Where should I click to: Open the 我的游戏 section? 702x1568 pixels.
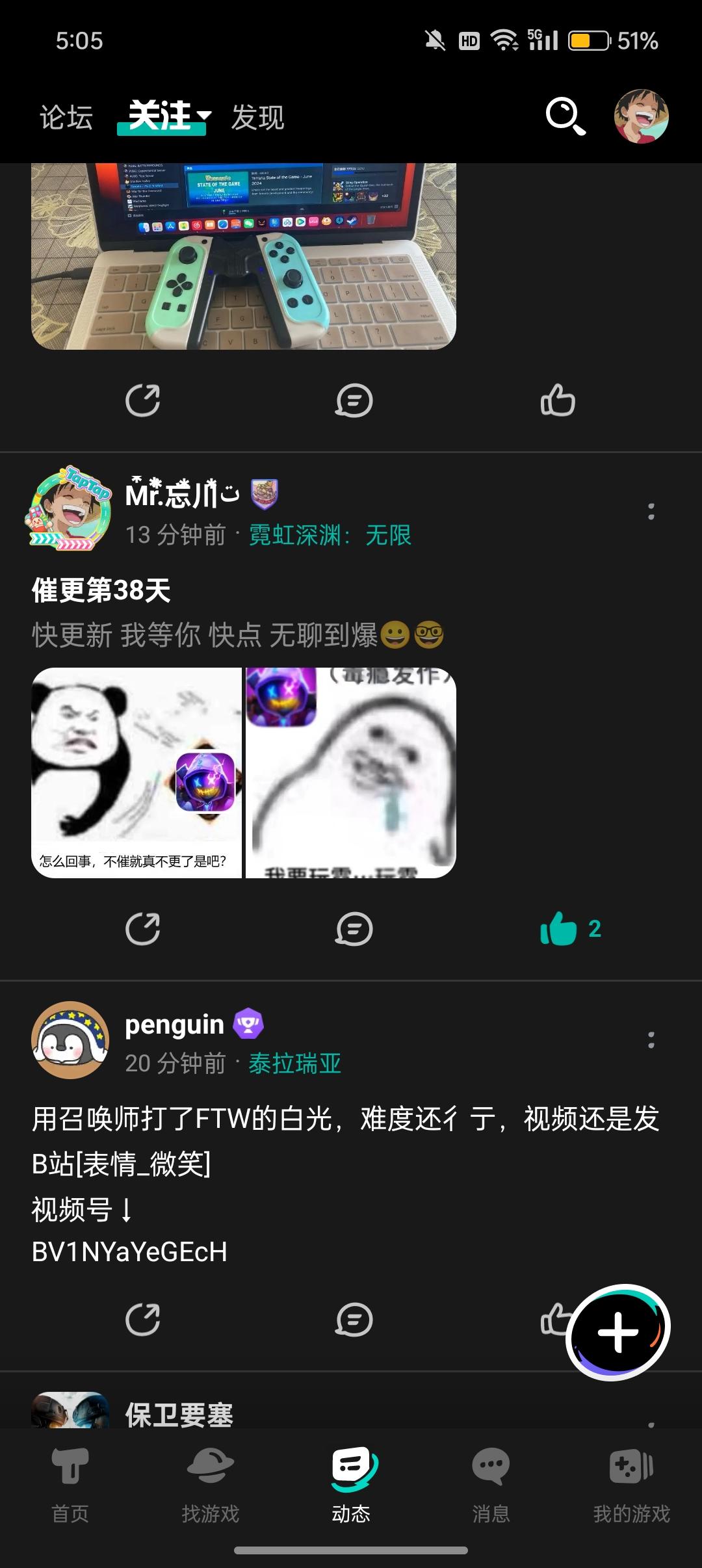click(x=631, y=1489)
